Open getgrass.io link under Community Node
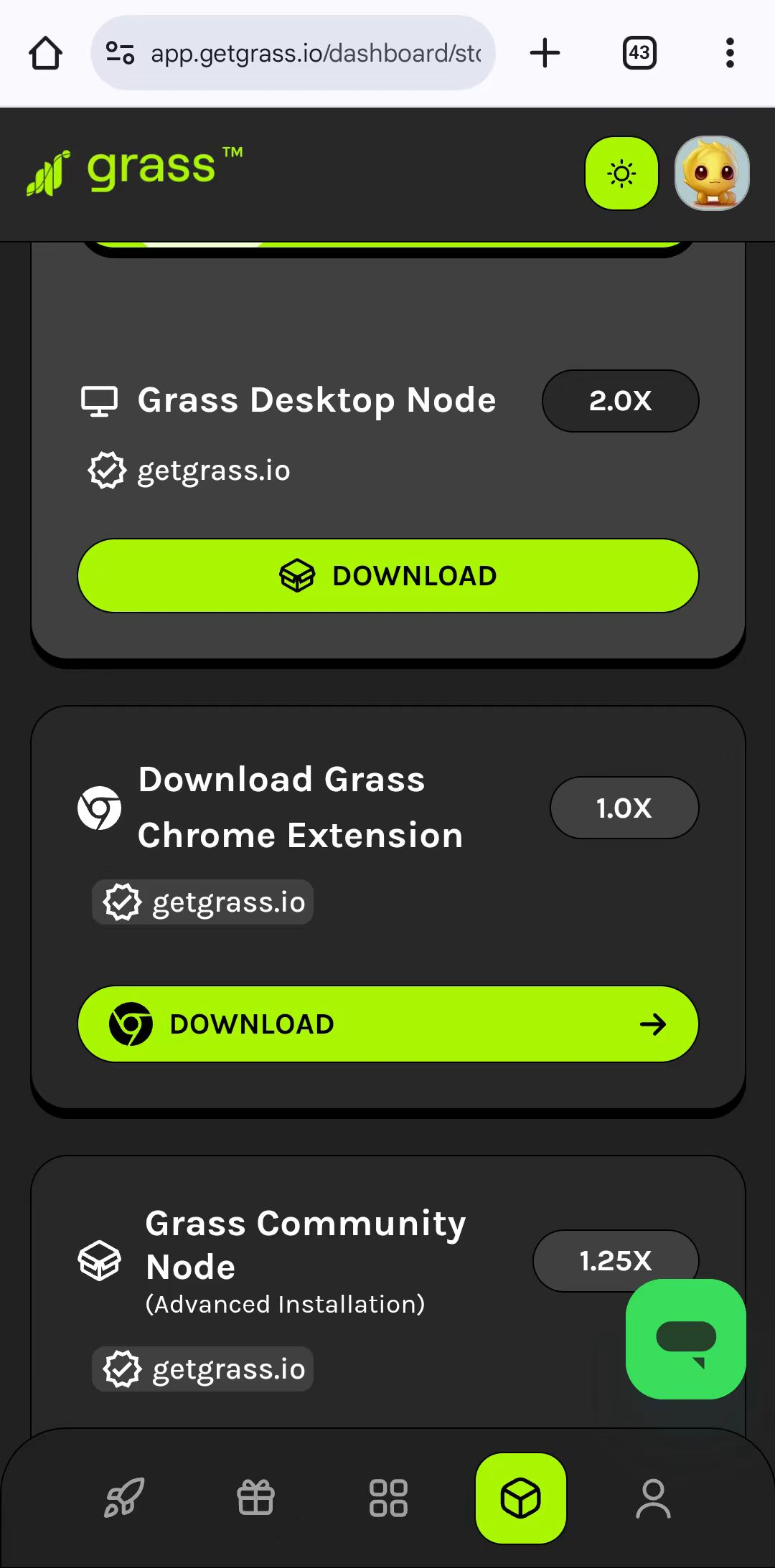The width and height of the screenshot is (775, 1568). coord(203,1369)
